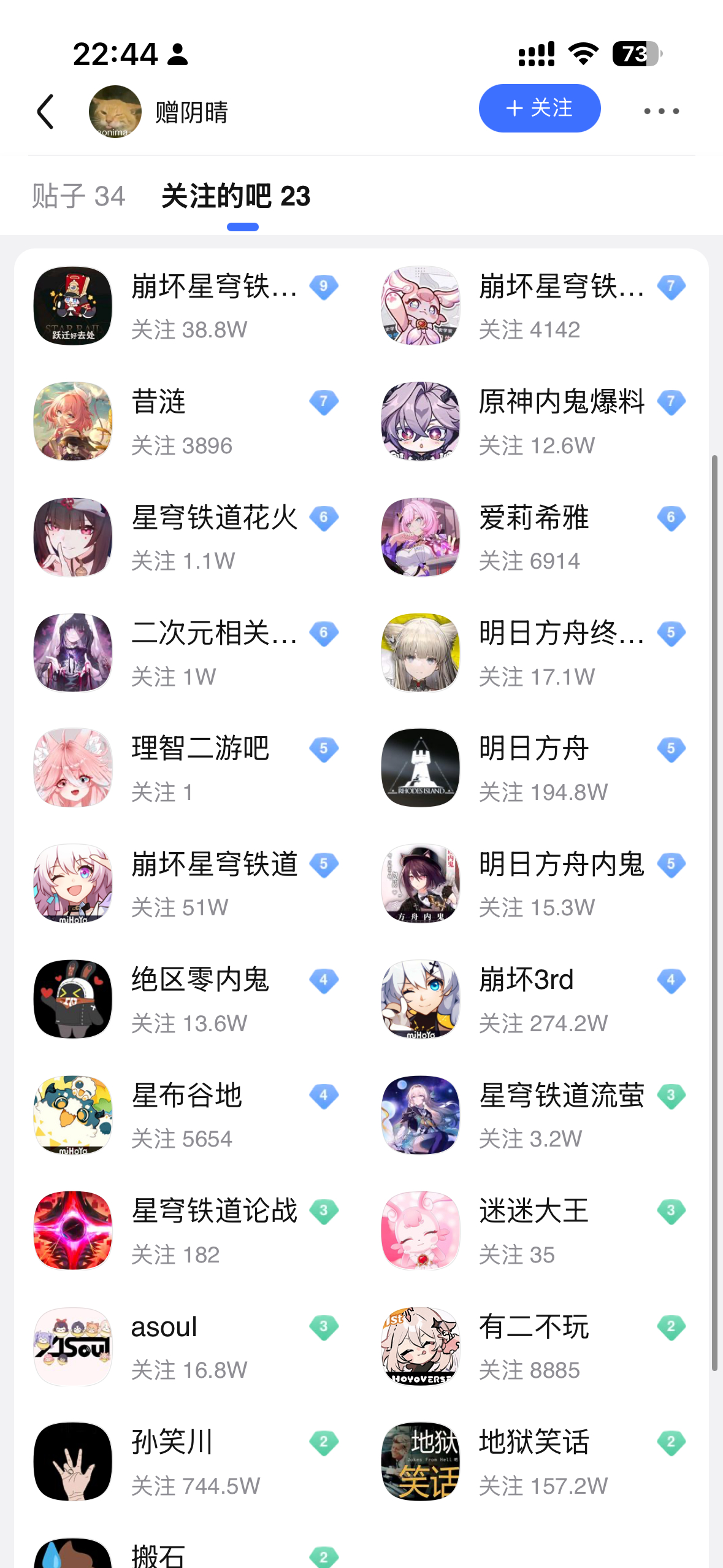The height and width of the screenshot is (1568, 723).
Task: Open the 理智二游吧 bar
Action: point(184,767)
